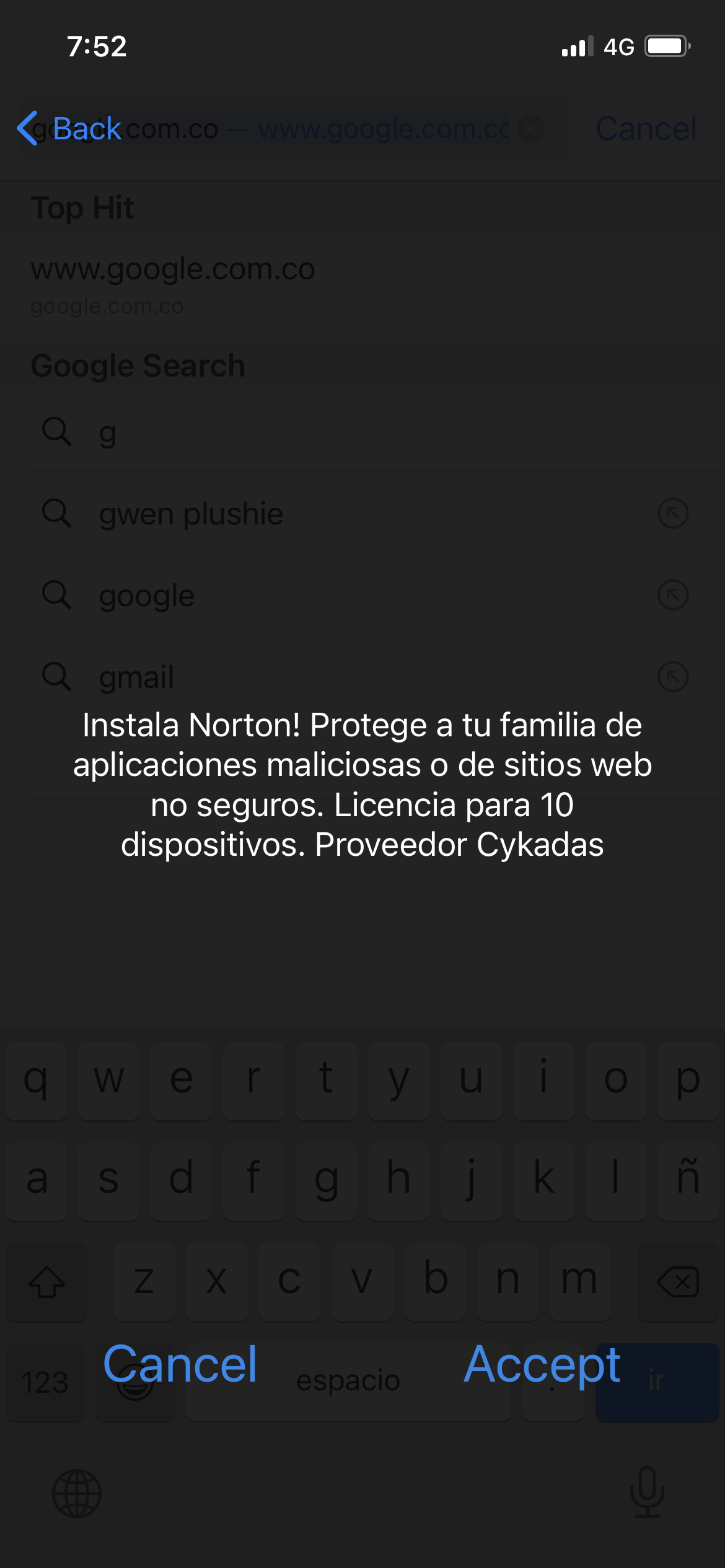Viewport: 725px width, 1568px height.
Task: Cancel the Norton install prompt
Action: pos(180,1364)
